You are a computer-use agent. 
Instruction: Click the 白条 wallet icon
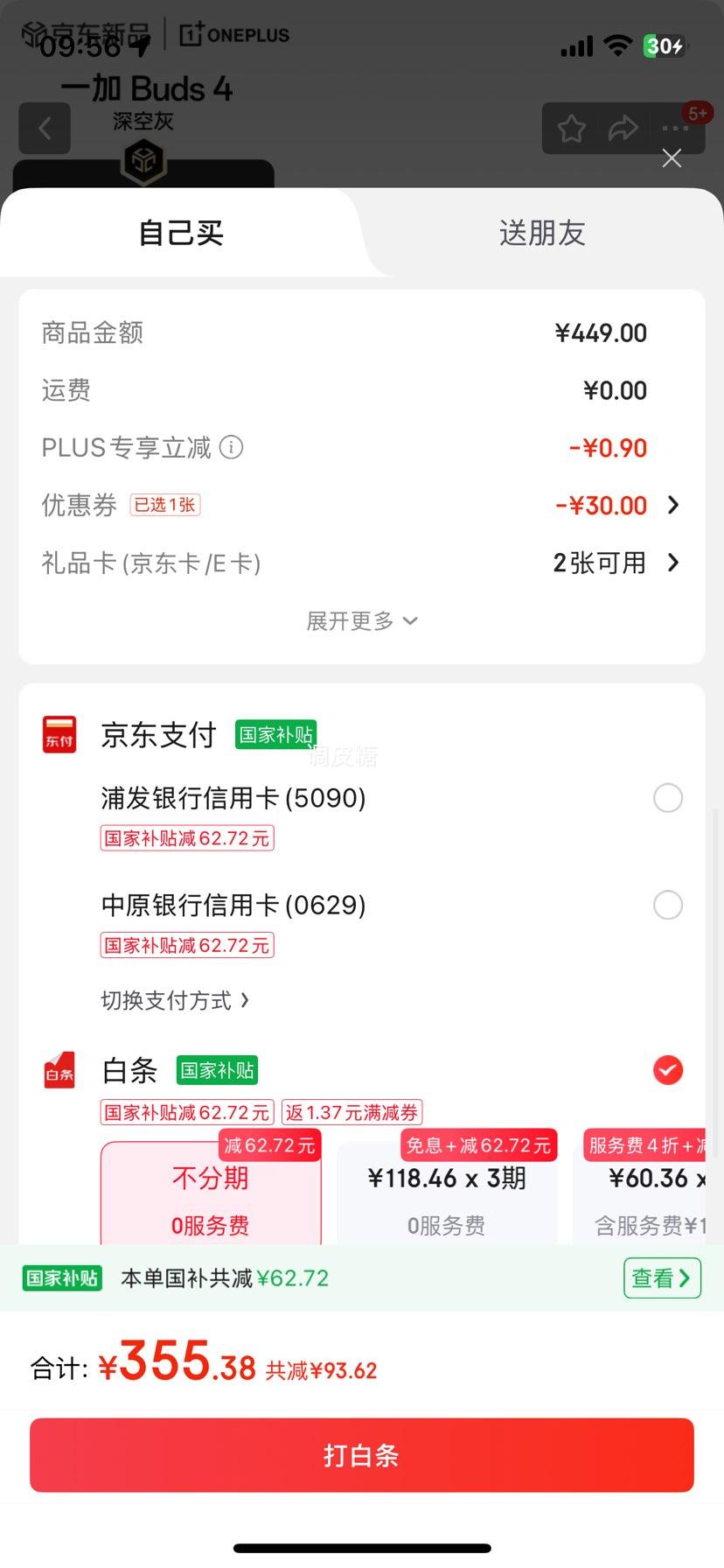[58, 1069]
